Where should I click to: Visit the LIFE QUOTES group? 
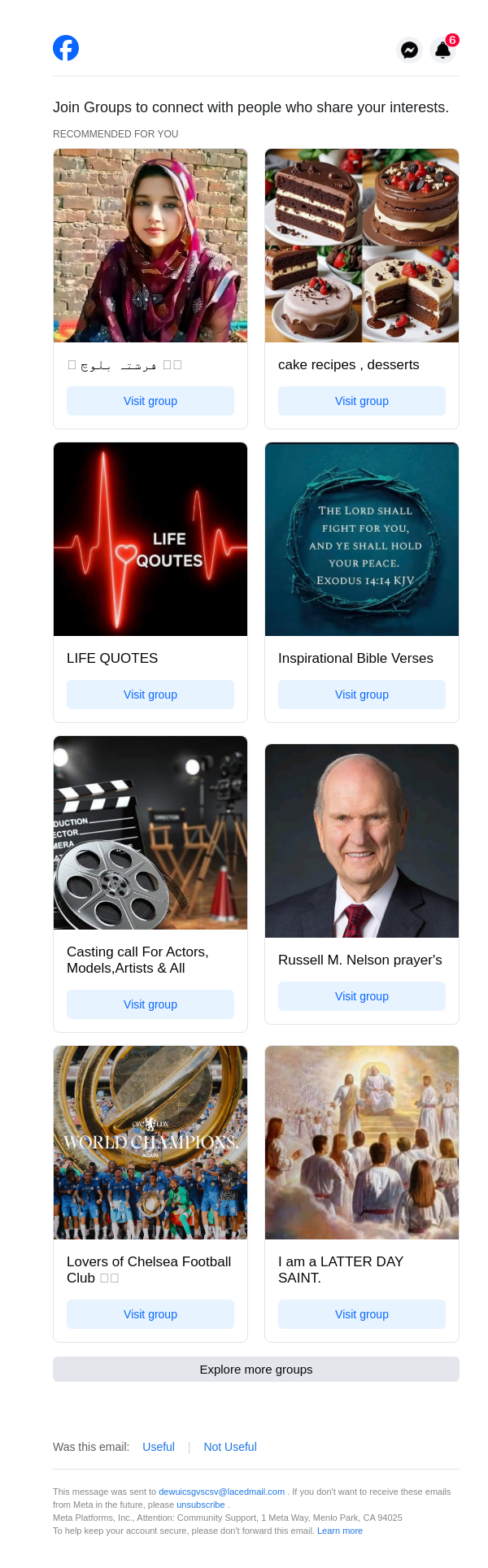click(150, 695)
